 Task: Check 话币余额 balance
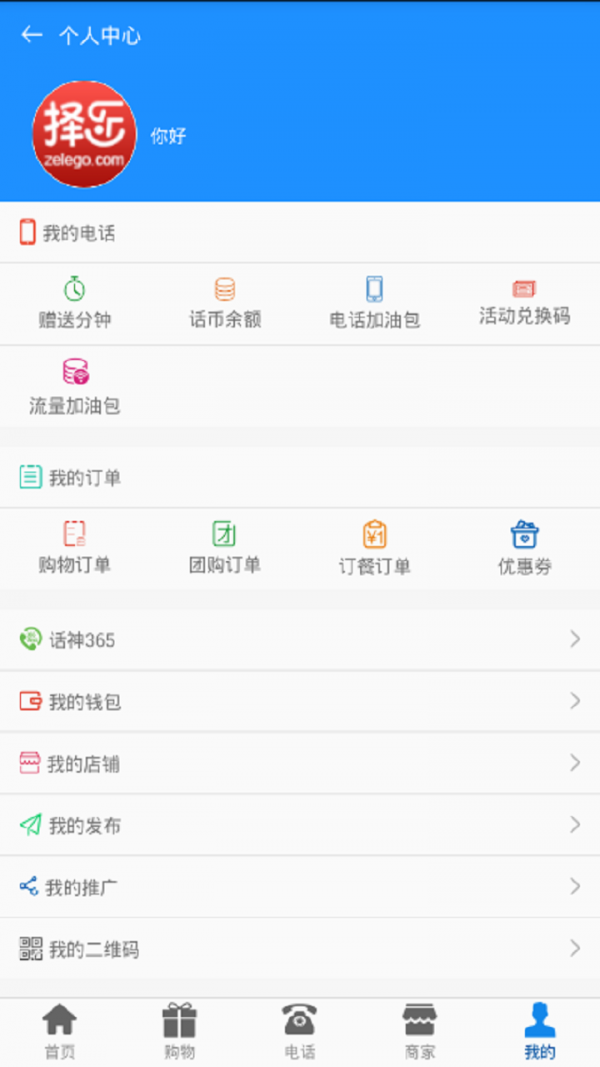(x=225, y=303)
